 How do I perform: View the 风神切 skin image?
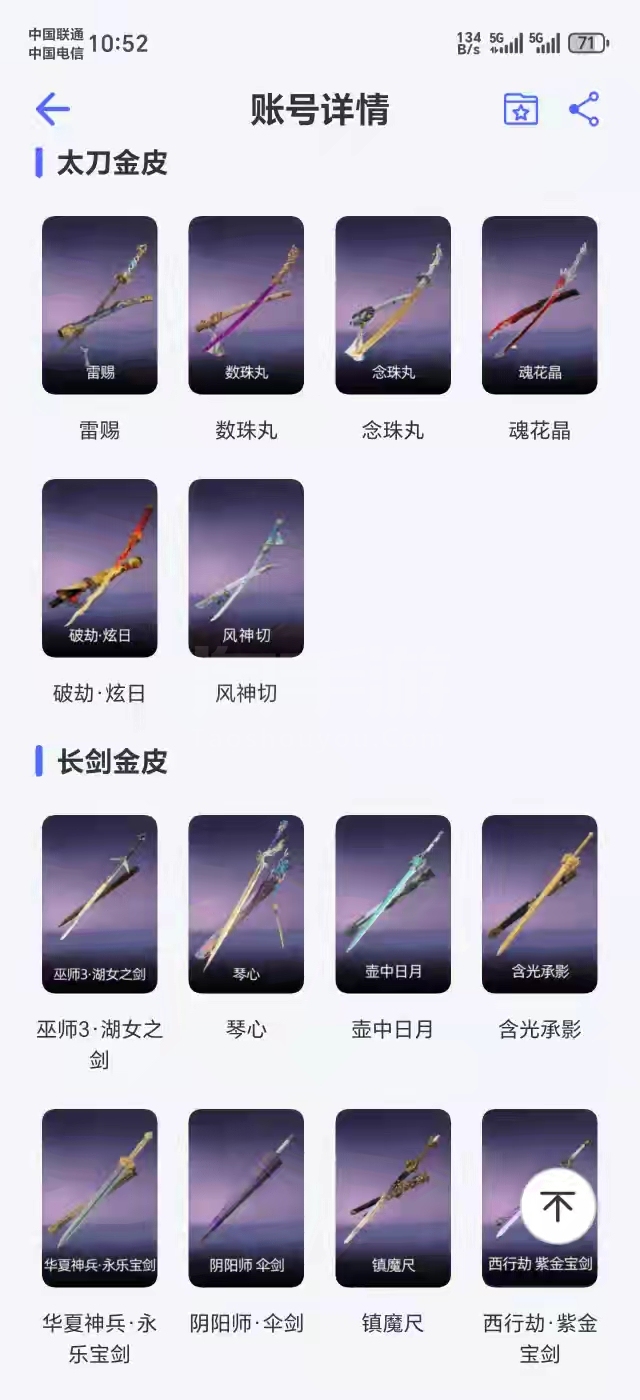(x=246, y=567)
